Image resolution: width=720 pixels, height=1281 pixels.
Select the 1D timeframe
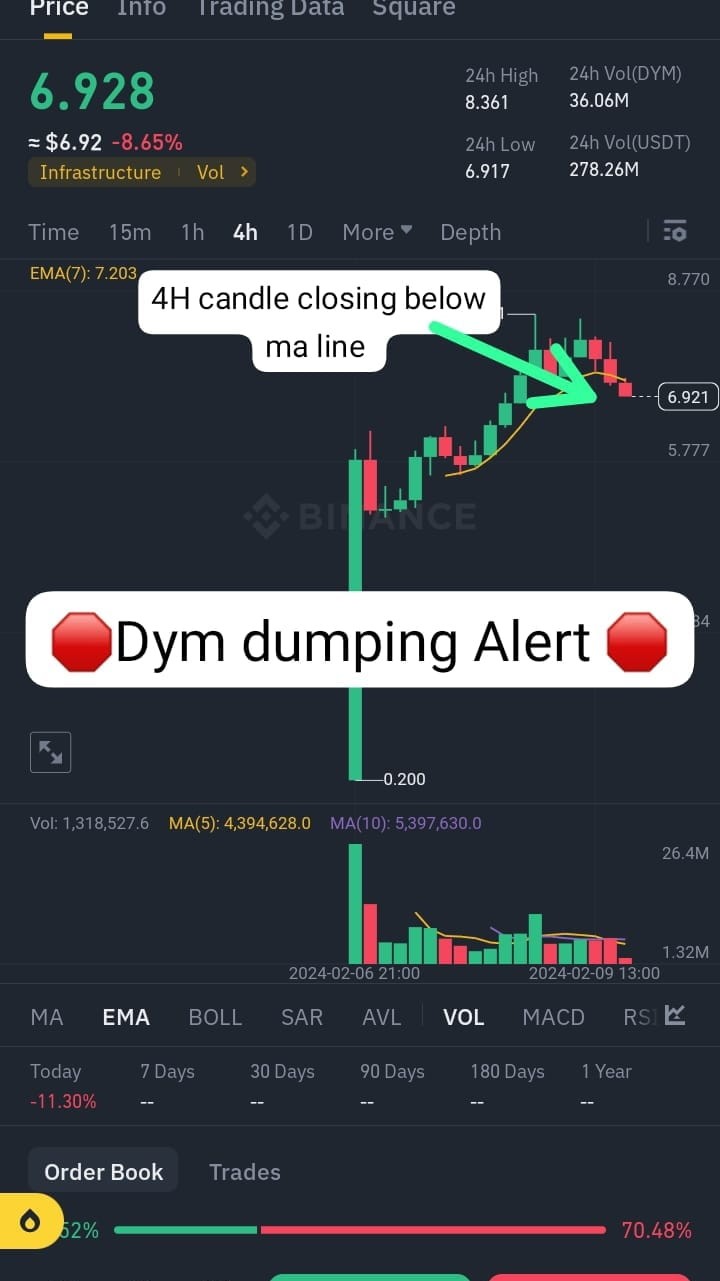click(299, 231)
